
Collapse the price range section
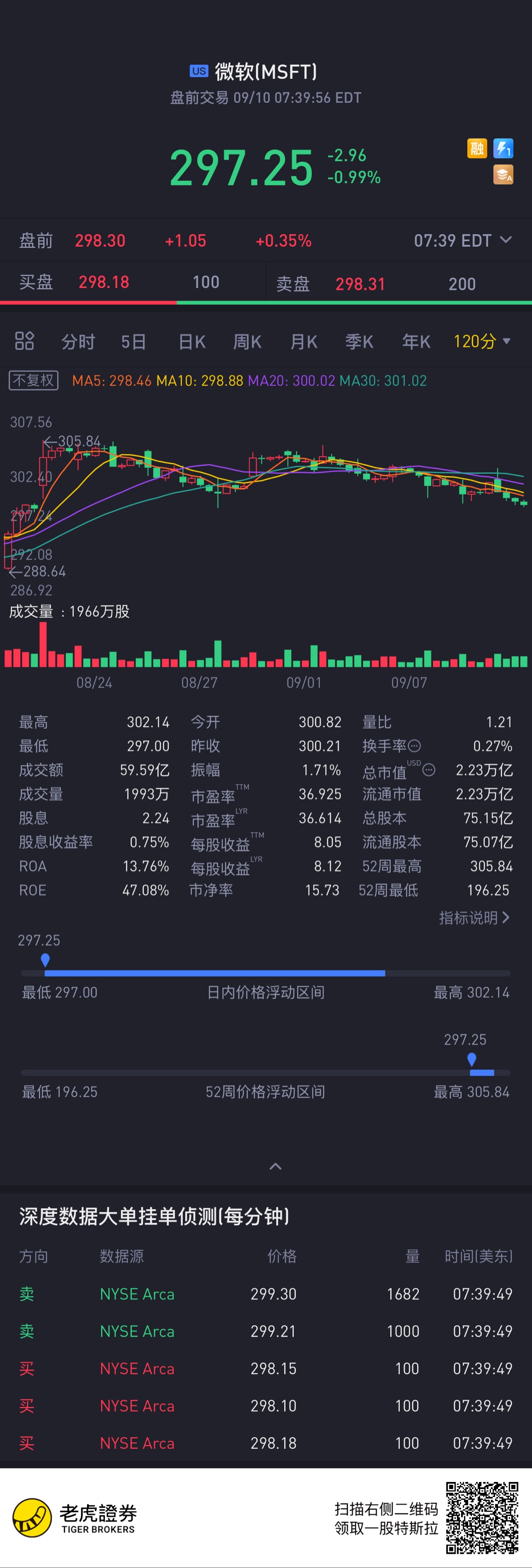click(x=275, y=1166)
